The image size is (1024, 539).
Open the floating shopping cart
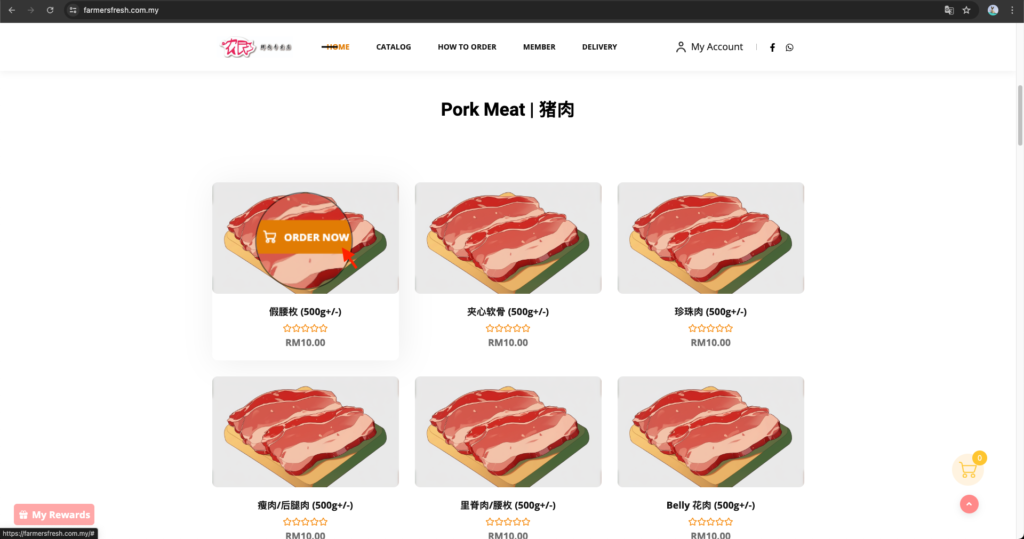tap(968, 470)
